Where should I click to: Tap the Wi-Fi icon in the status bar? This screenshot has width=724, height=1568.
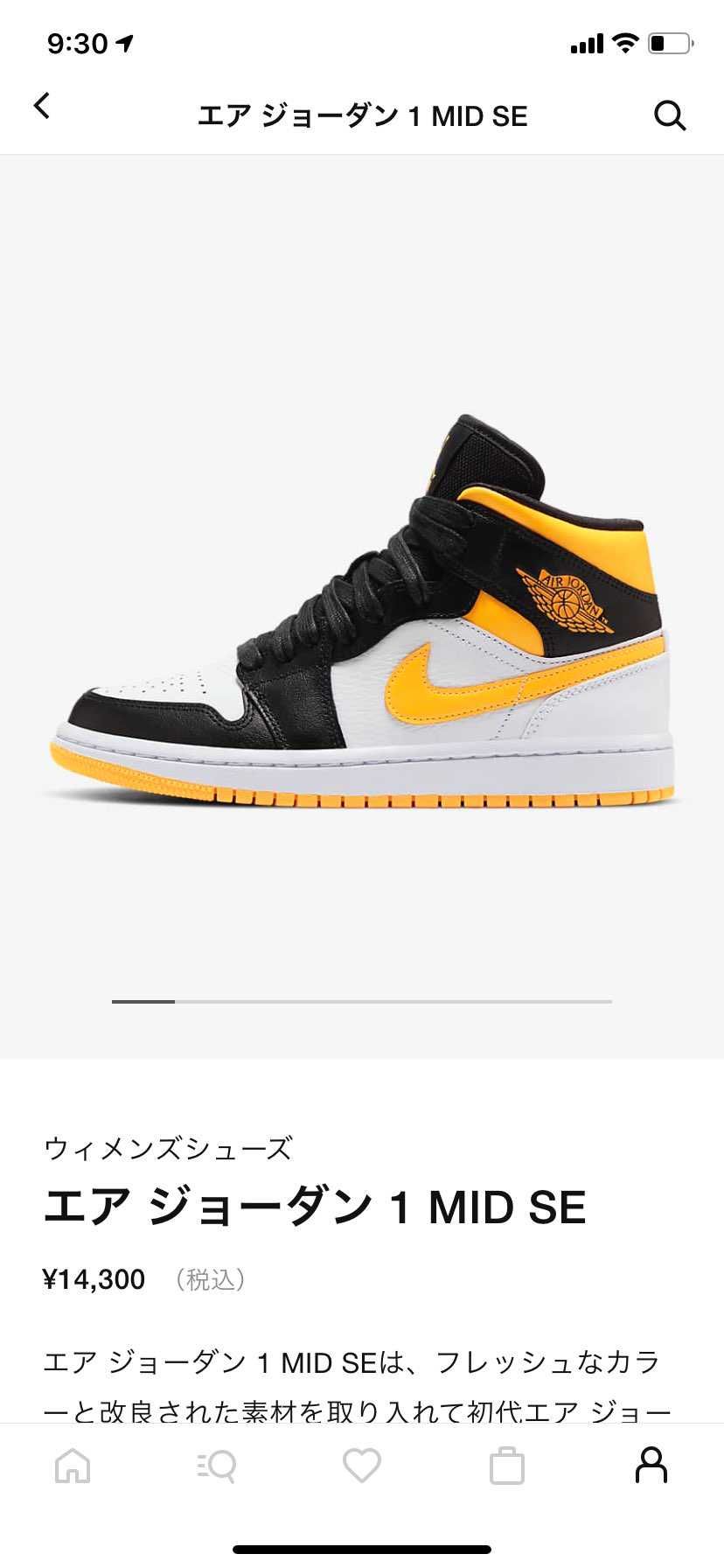(x=623, y=40)
